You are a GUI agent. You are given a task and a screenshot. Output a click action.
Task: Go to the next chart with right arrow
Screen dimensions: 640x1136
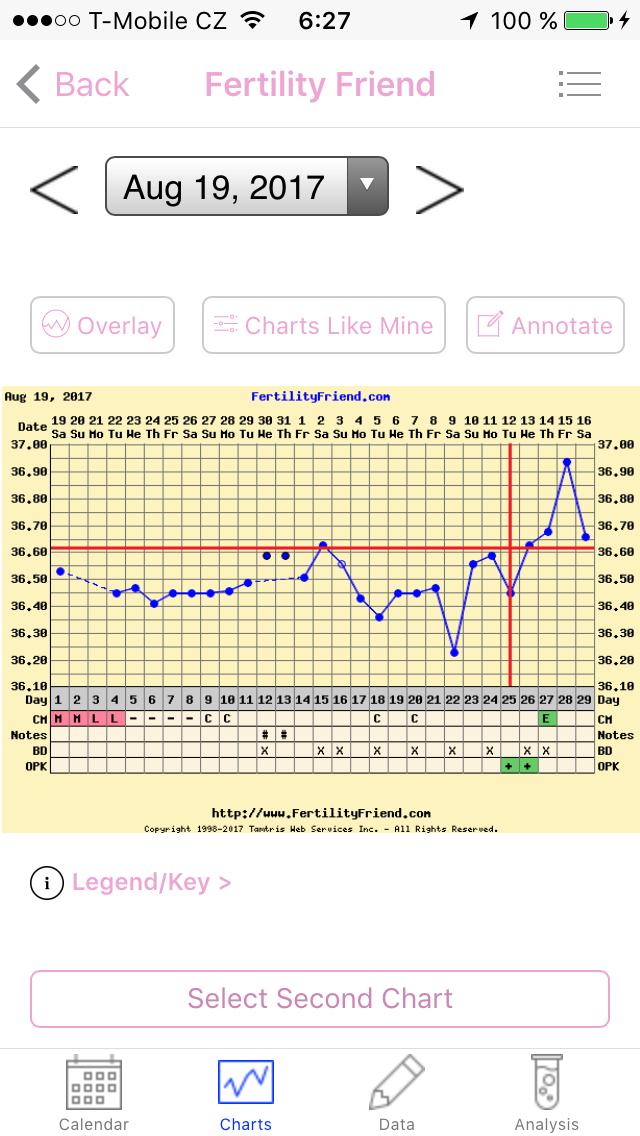pyautogui.click(x=439, y=188)
